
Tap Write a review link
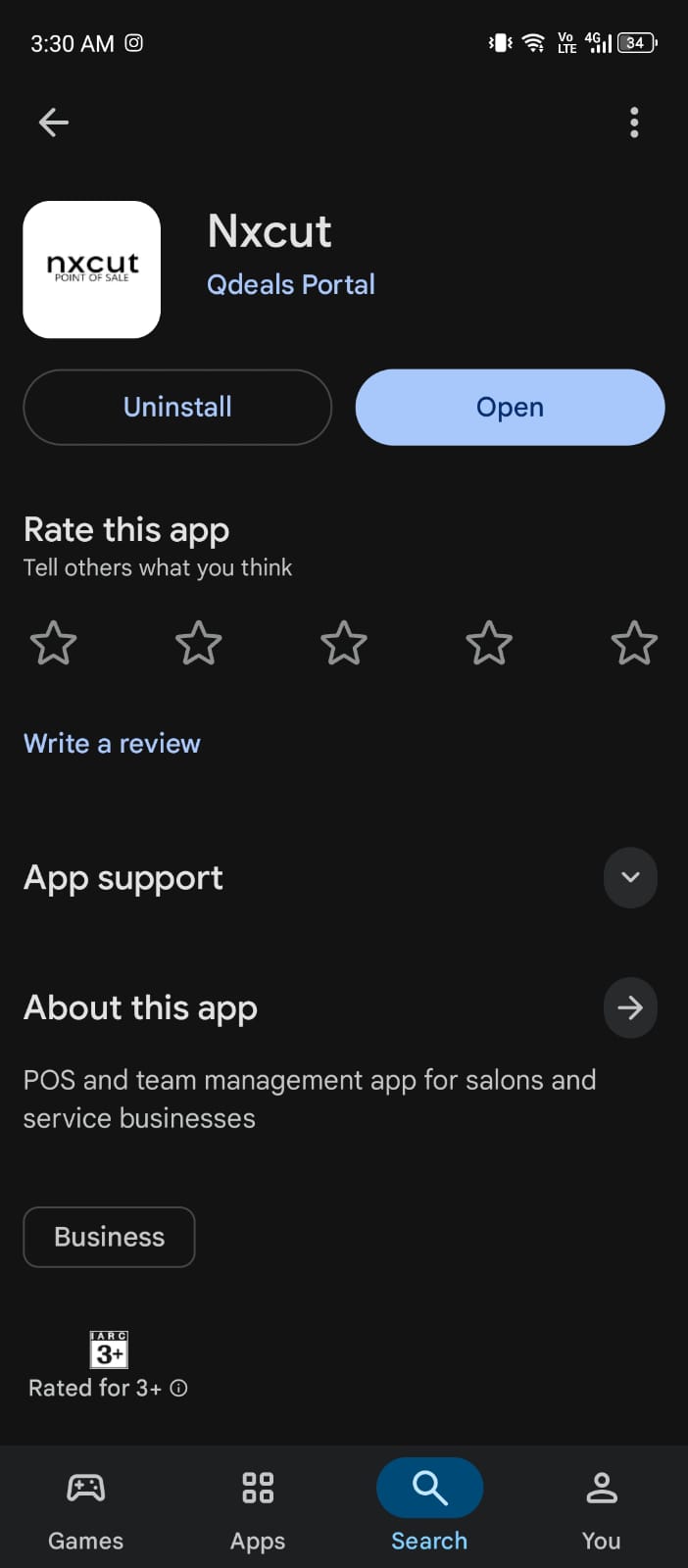point(112,744)
